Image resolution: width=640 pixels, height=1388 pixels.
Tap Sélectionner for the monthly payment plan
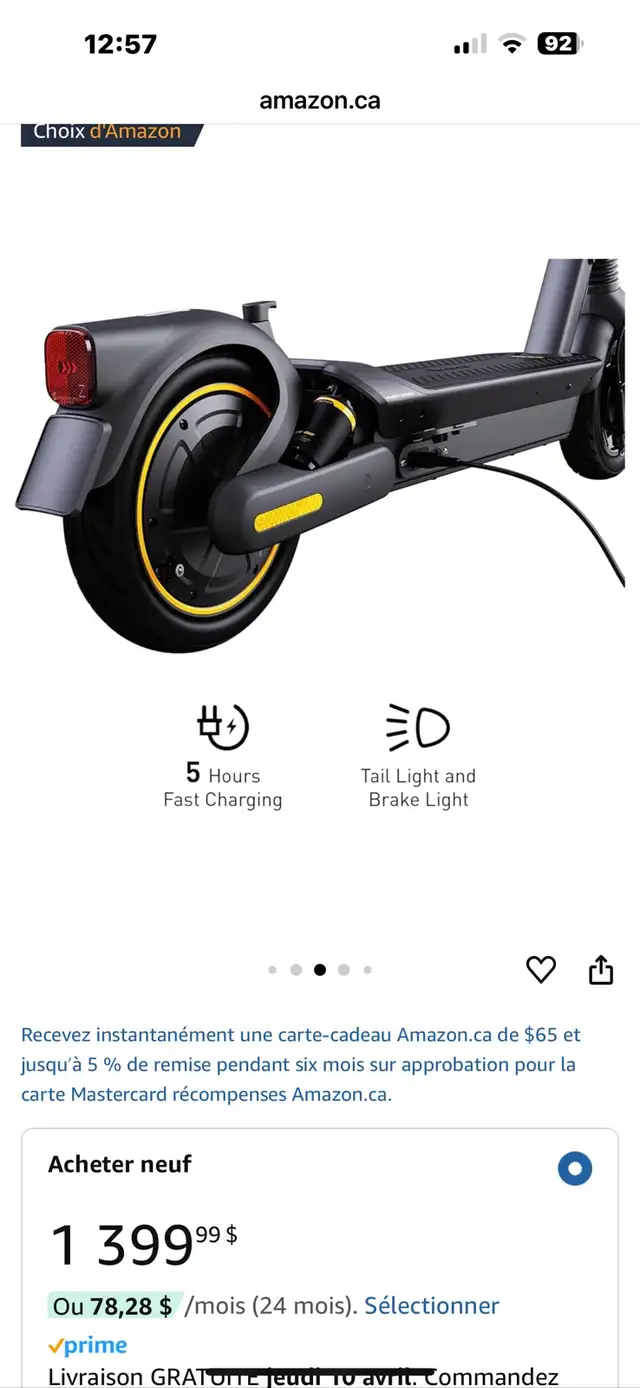[431, 1305]
